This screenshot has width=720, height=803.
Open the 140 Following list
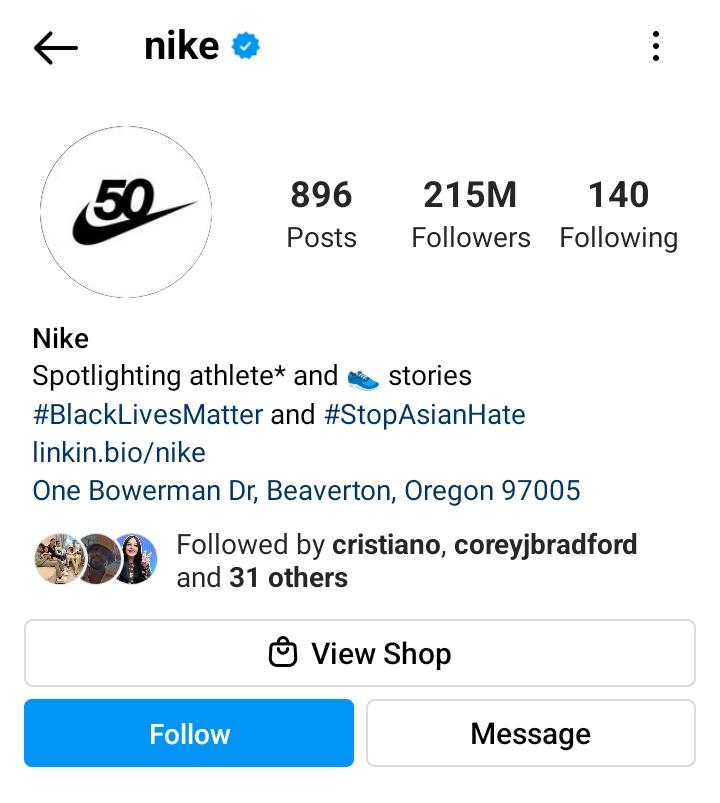coord(619,212)
